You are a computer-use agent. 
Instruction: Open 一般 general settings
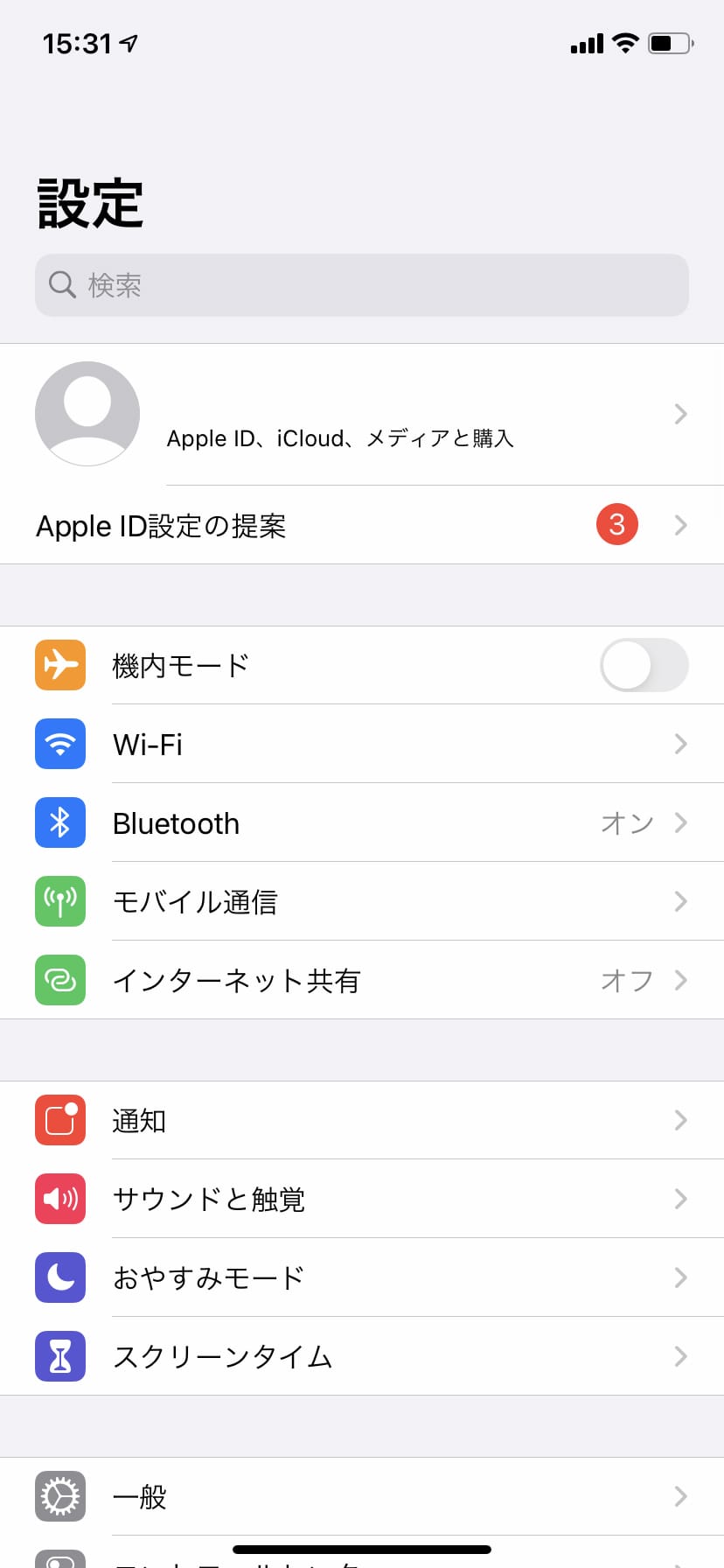362,1496
